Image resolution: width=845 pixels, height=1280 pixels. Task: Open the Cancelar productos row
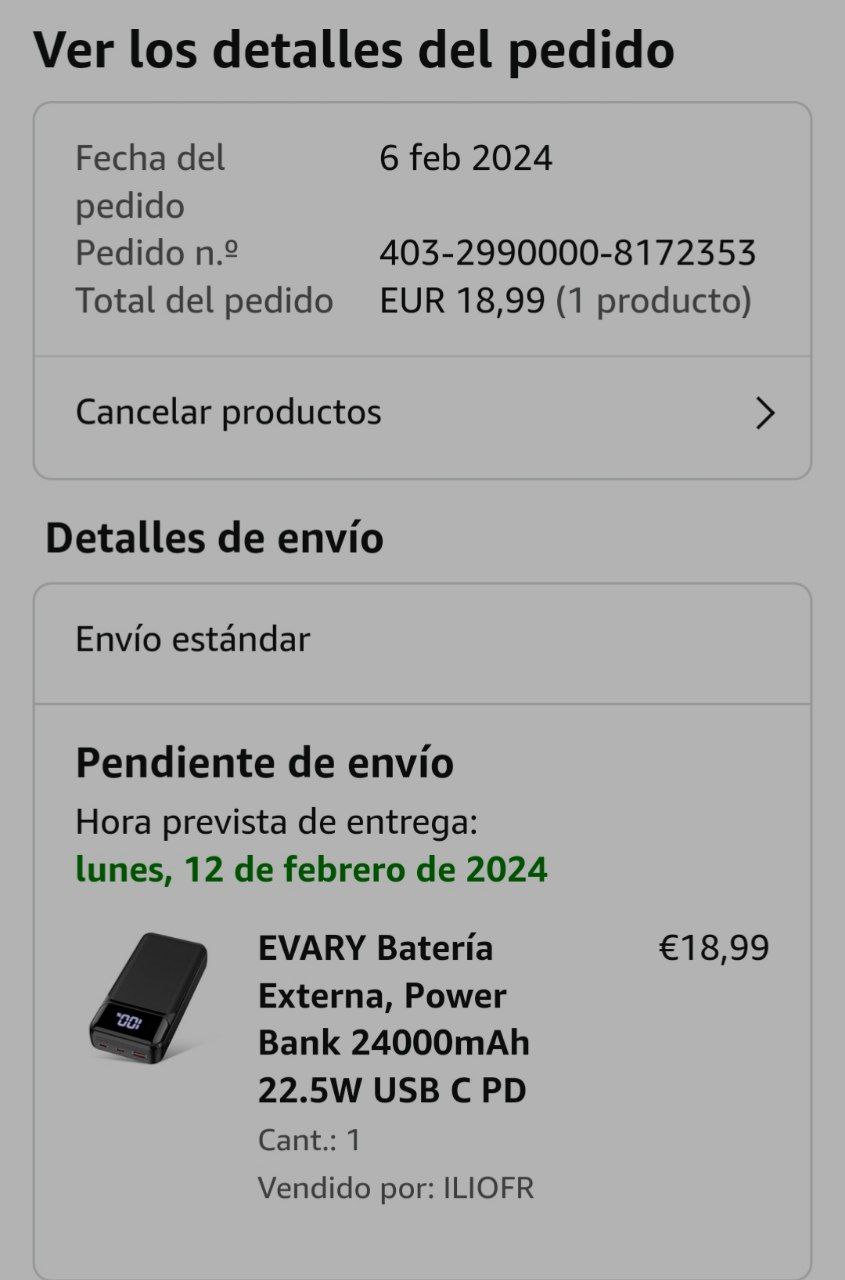point(422,413)
